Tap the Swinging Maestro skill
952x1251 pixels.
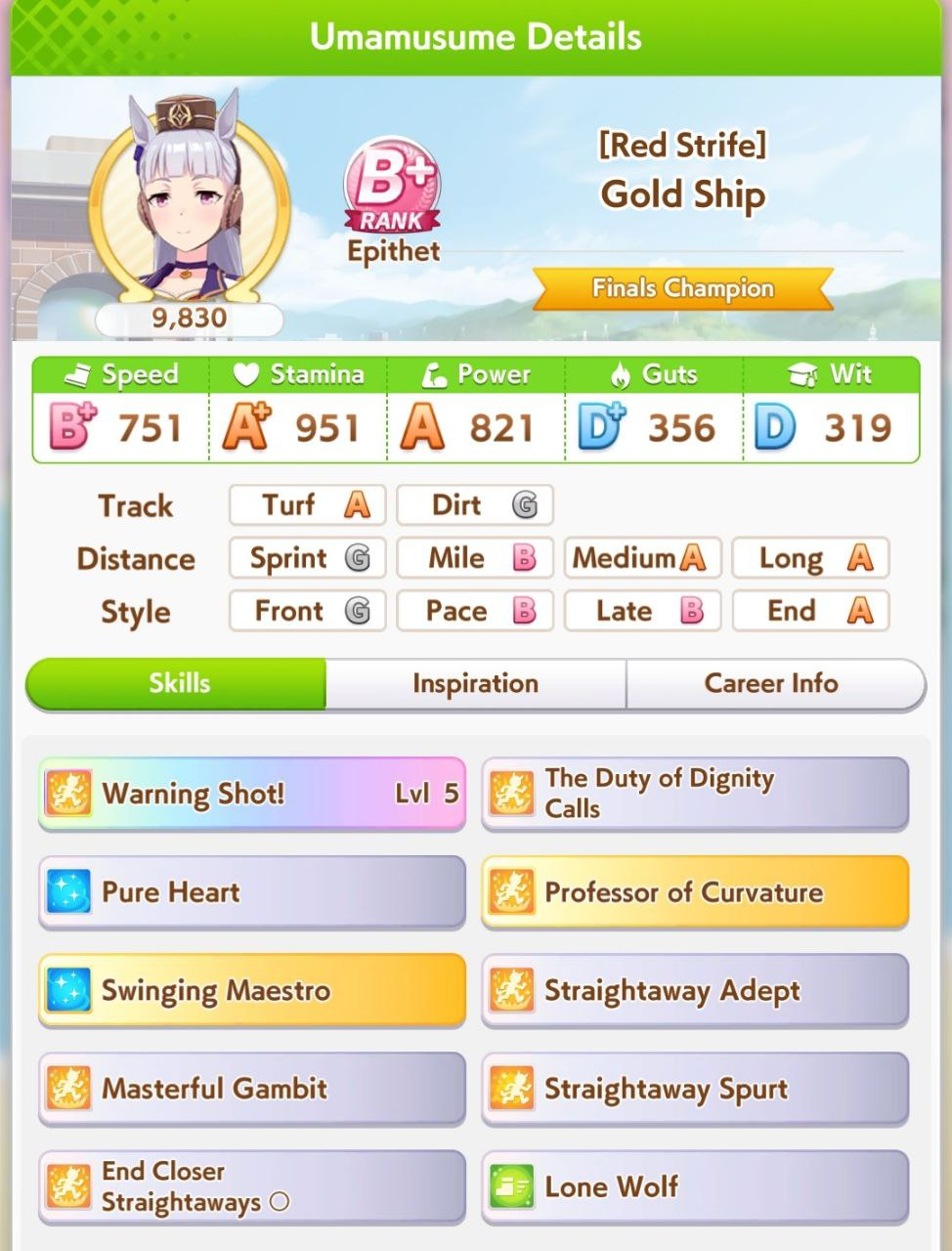tap(252, 990)
